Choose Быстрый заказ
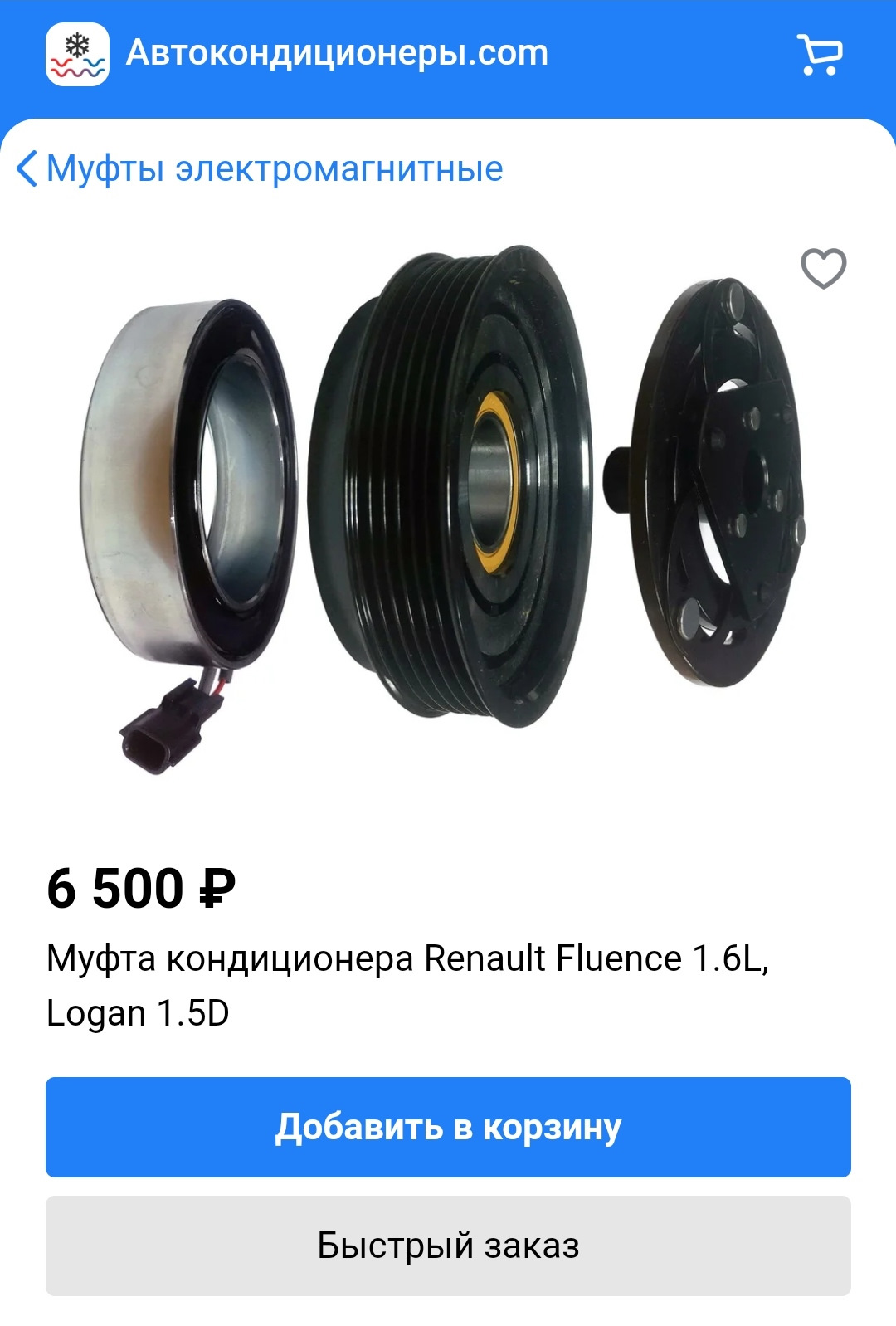896x1326 pixels. click(x=448, y=1246)
